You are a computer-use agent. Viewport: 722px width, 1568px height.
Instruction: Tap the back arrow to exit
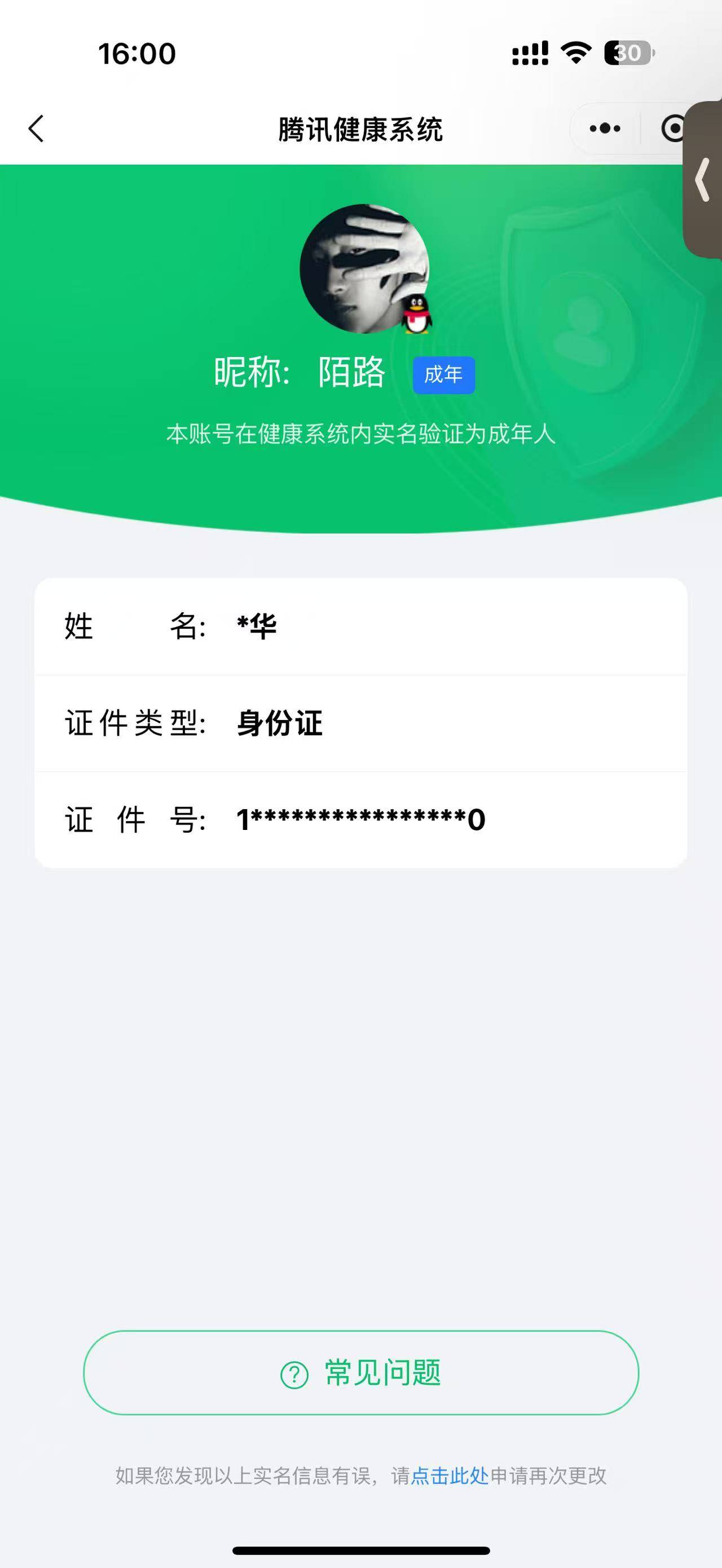point(36,129)
